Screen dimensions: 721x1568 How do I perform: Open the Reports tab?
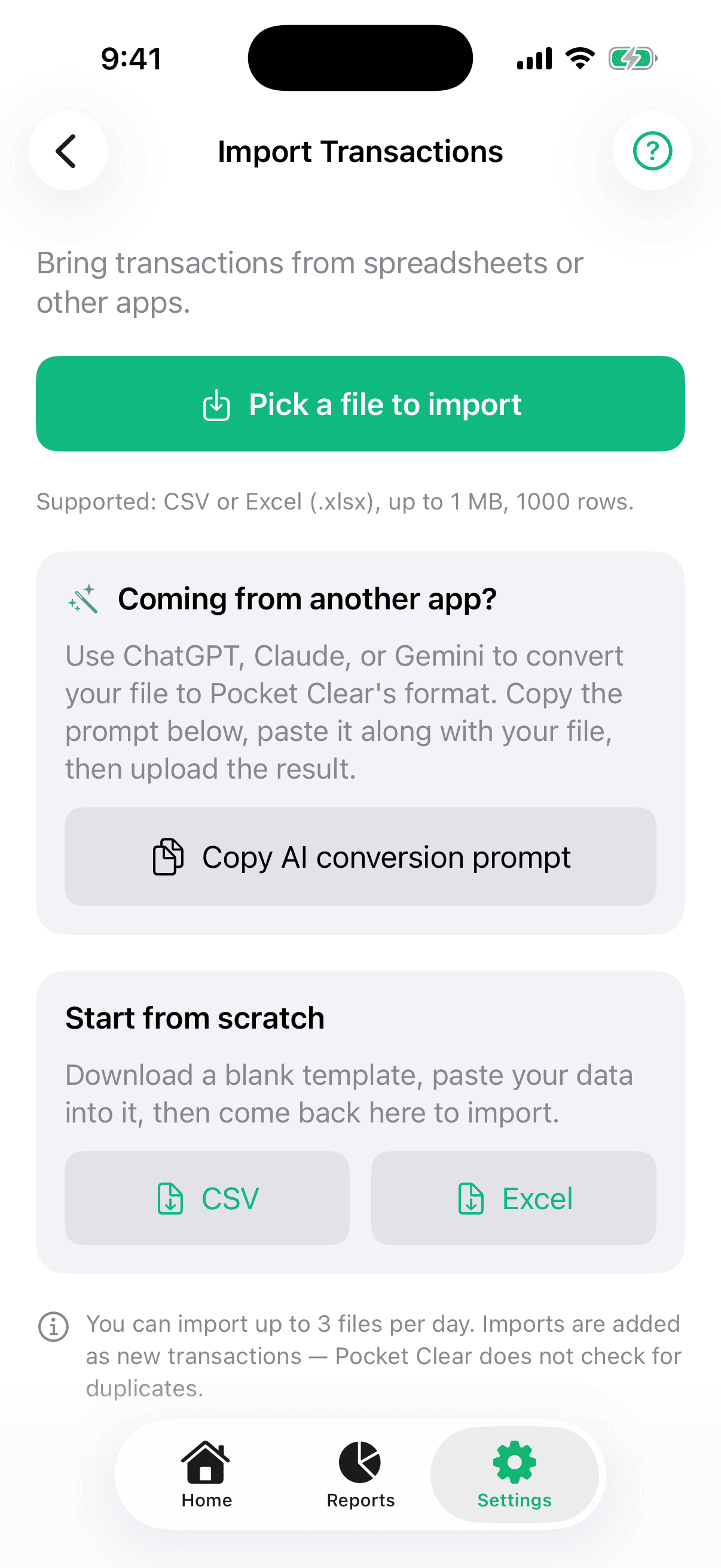(x=360, y=1474)
